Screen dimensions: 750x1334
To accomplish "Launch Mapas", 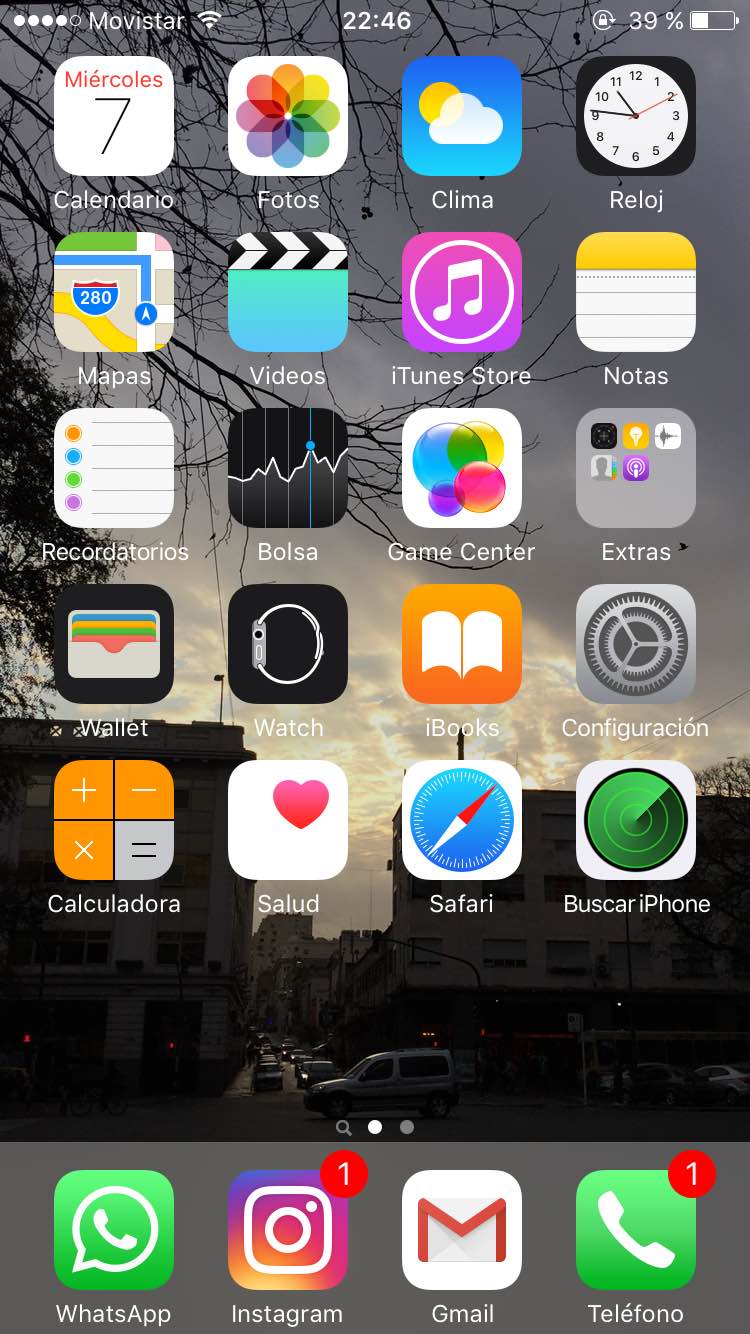I will click(x=113, y=293).
